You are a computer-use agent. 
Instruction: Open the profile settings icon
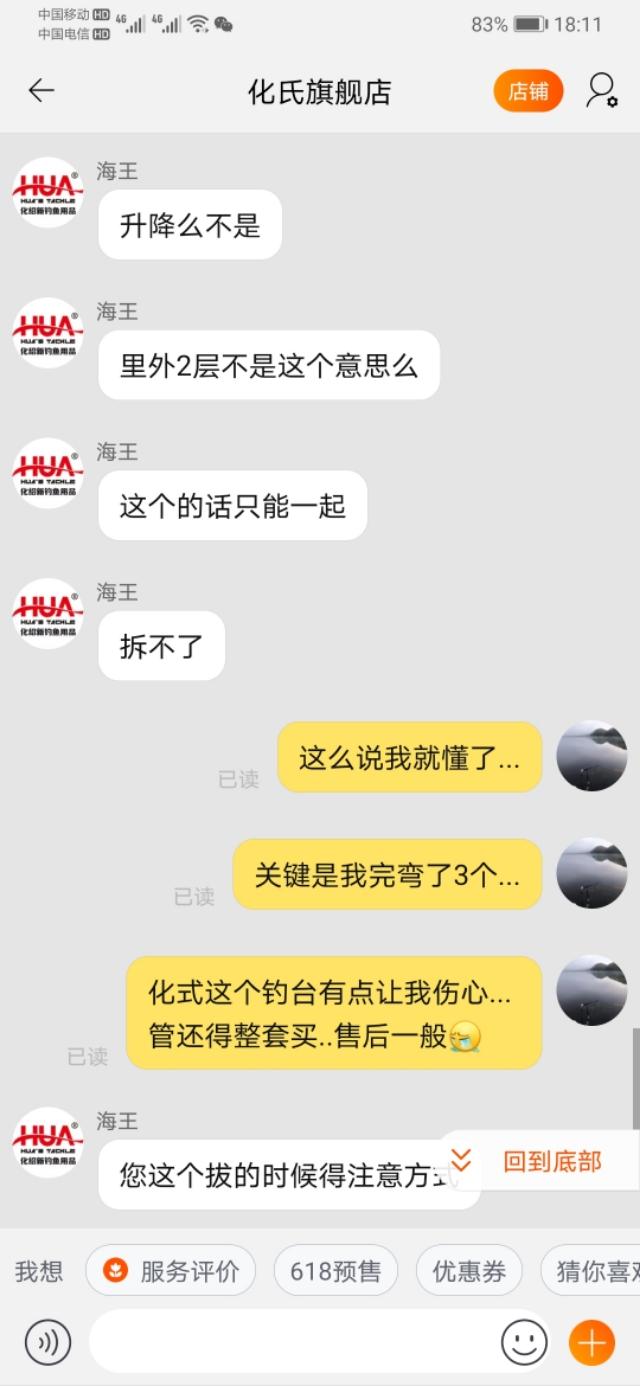pos(602,91)
